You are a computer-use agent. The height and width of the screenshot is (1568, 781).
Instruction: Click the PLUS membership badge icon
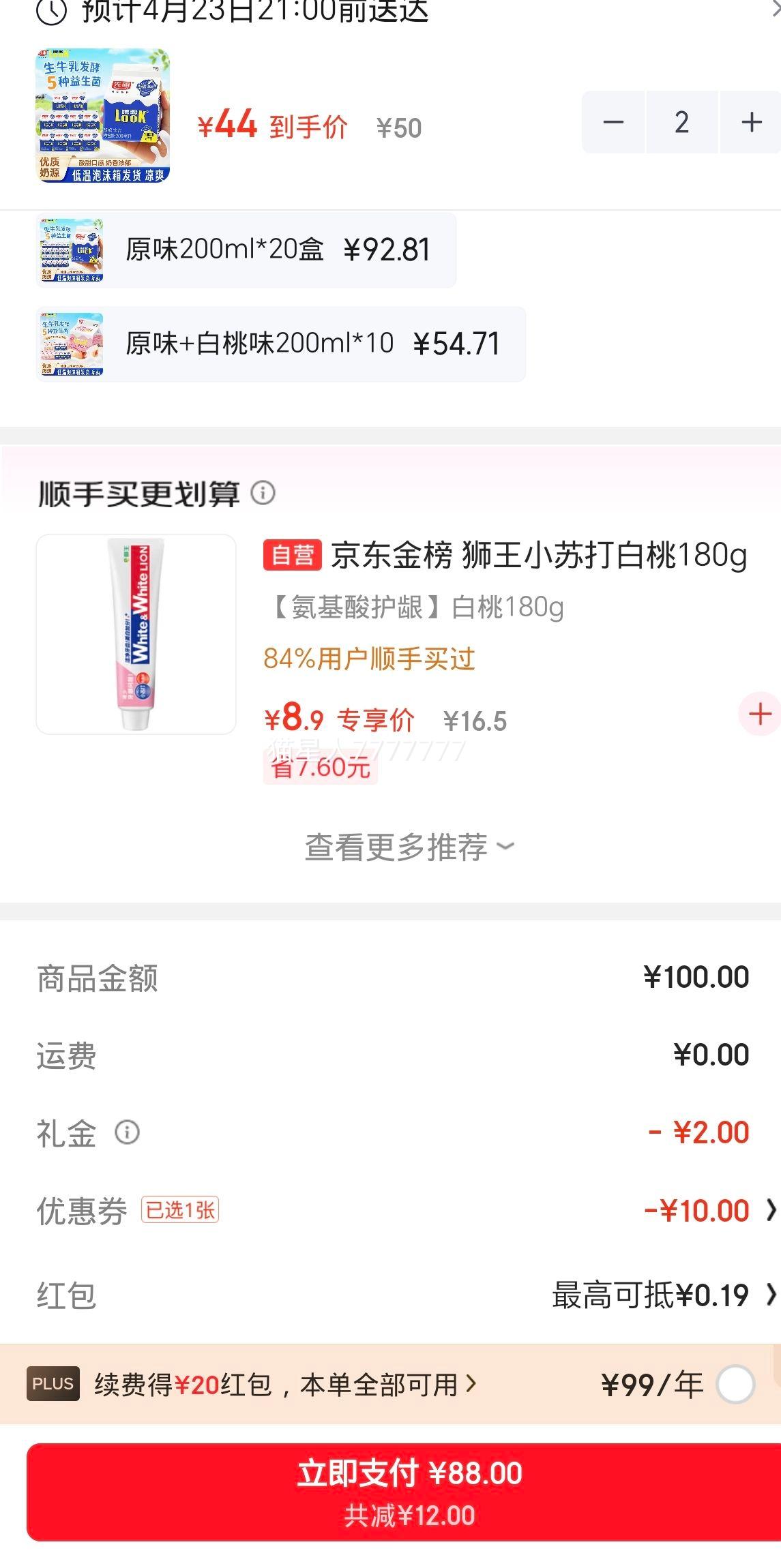52,1384
